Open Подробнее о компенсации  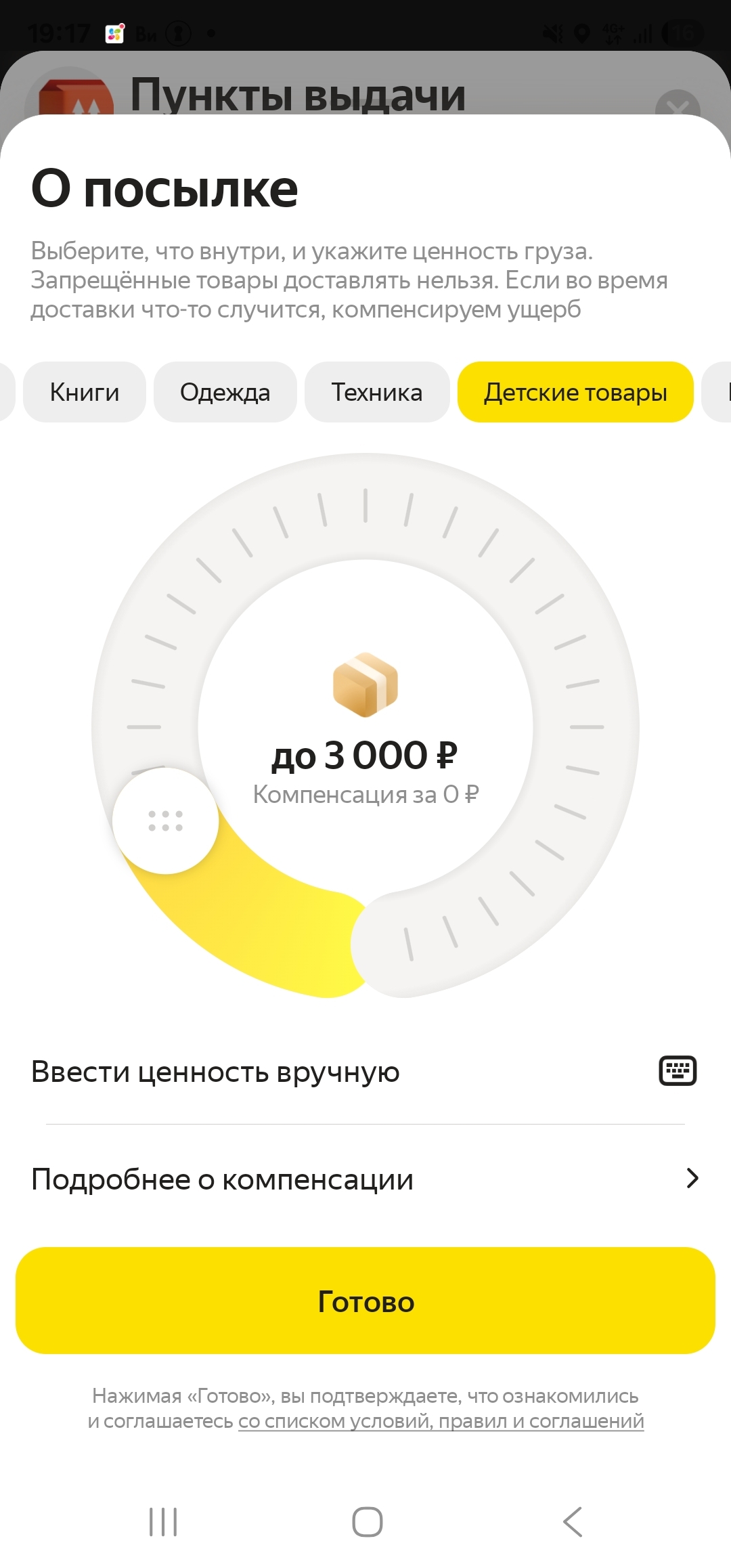365,1179
